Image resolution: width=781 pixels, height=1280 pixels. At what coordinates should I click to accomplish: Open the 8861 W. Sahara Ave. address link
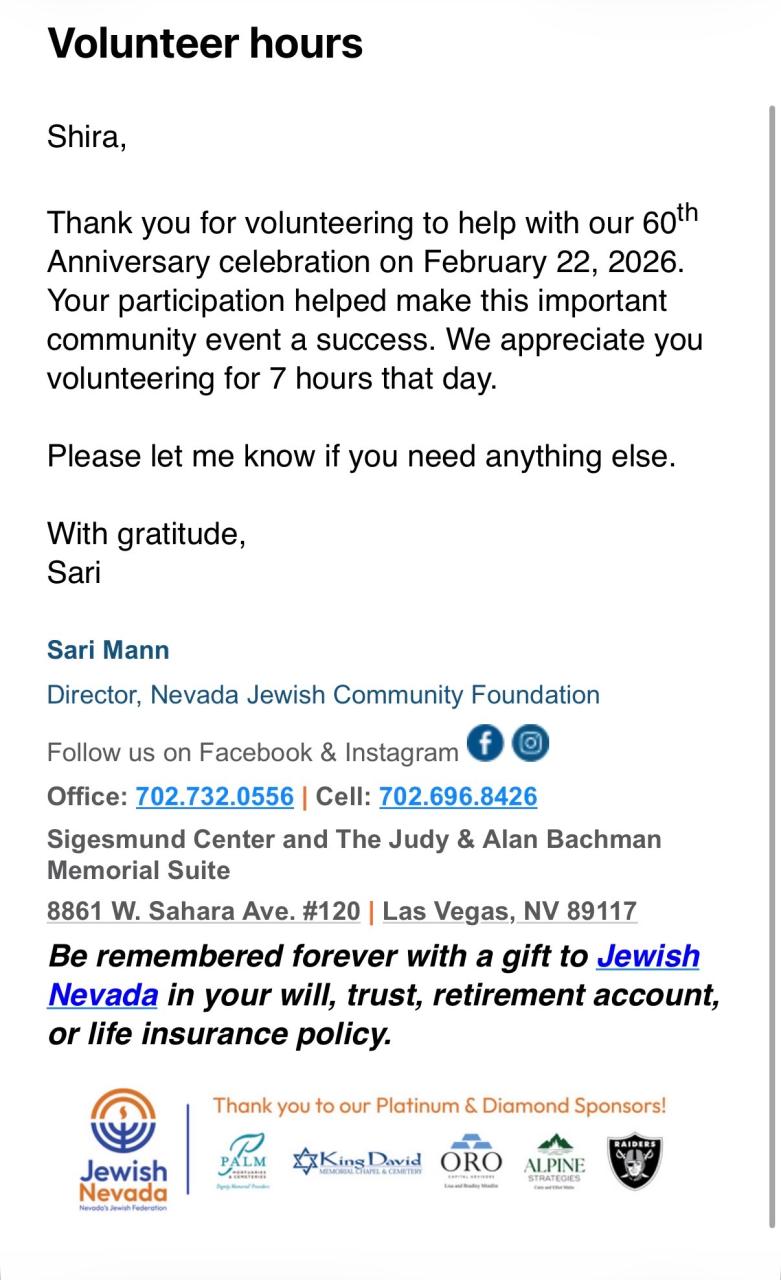(x=203, y=911)
